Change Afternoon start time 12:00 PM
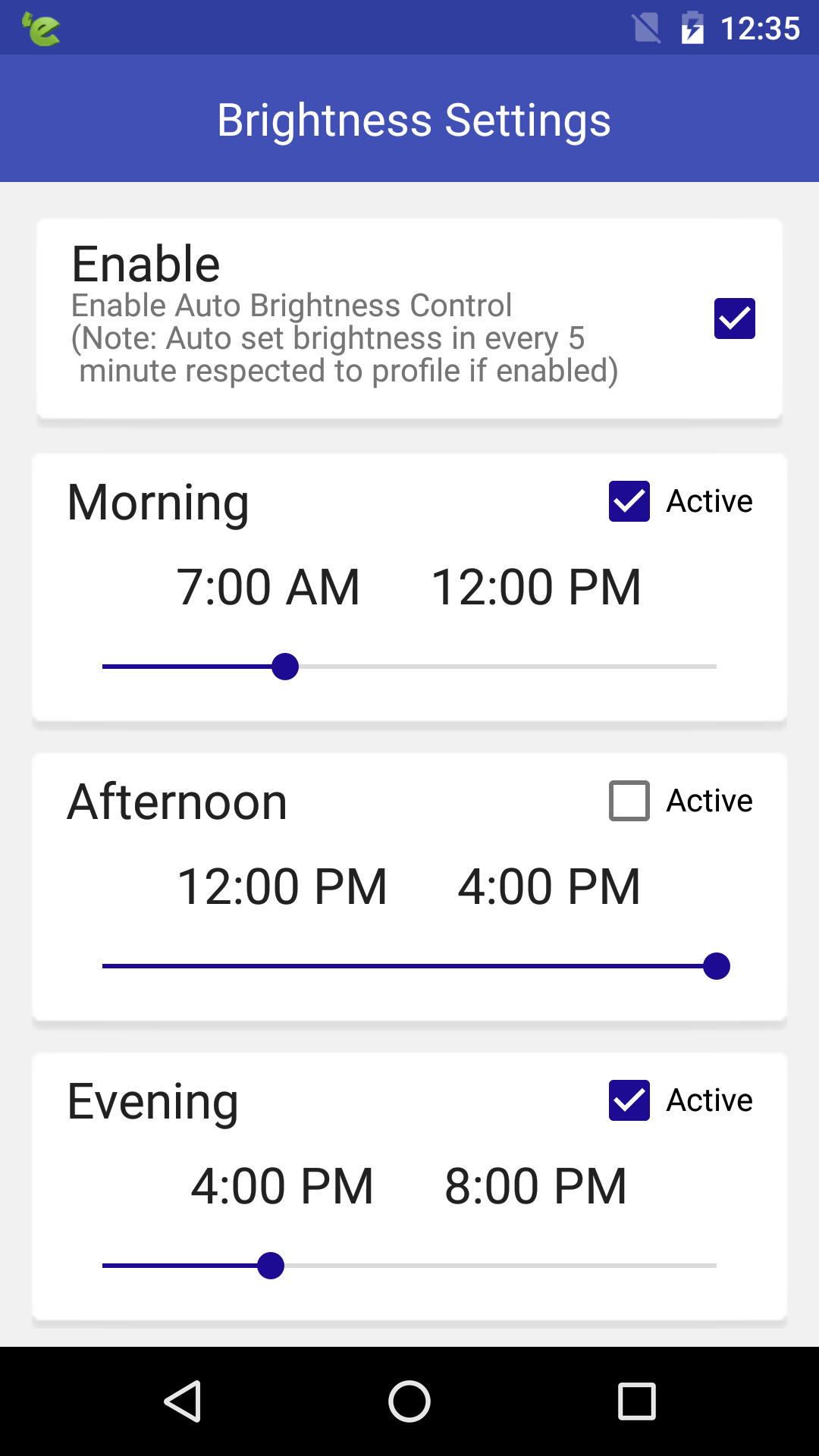The image size is (819, 1456). point(282,886)
